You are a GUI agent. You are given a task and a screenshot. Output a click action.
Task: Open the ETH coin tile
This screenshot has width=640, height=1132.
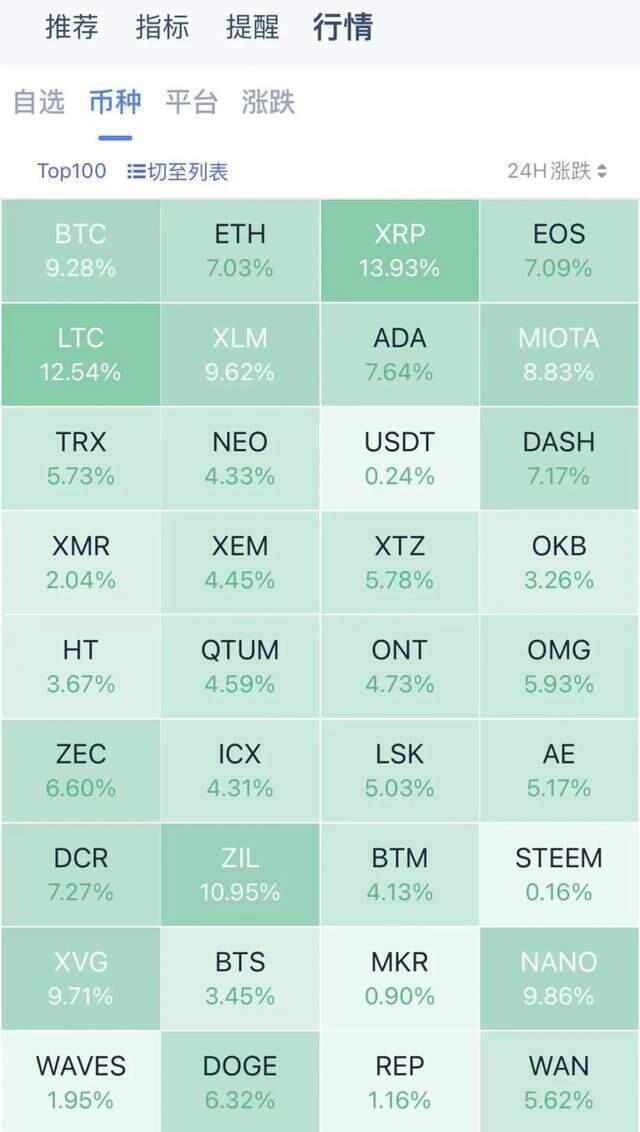240,251
